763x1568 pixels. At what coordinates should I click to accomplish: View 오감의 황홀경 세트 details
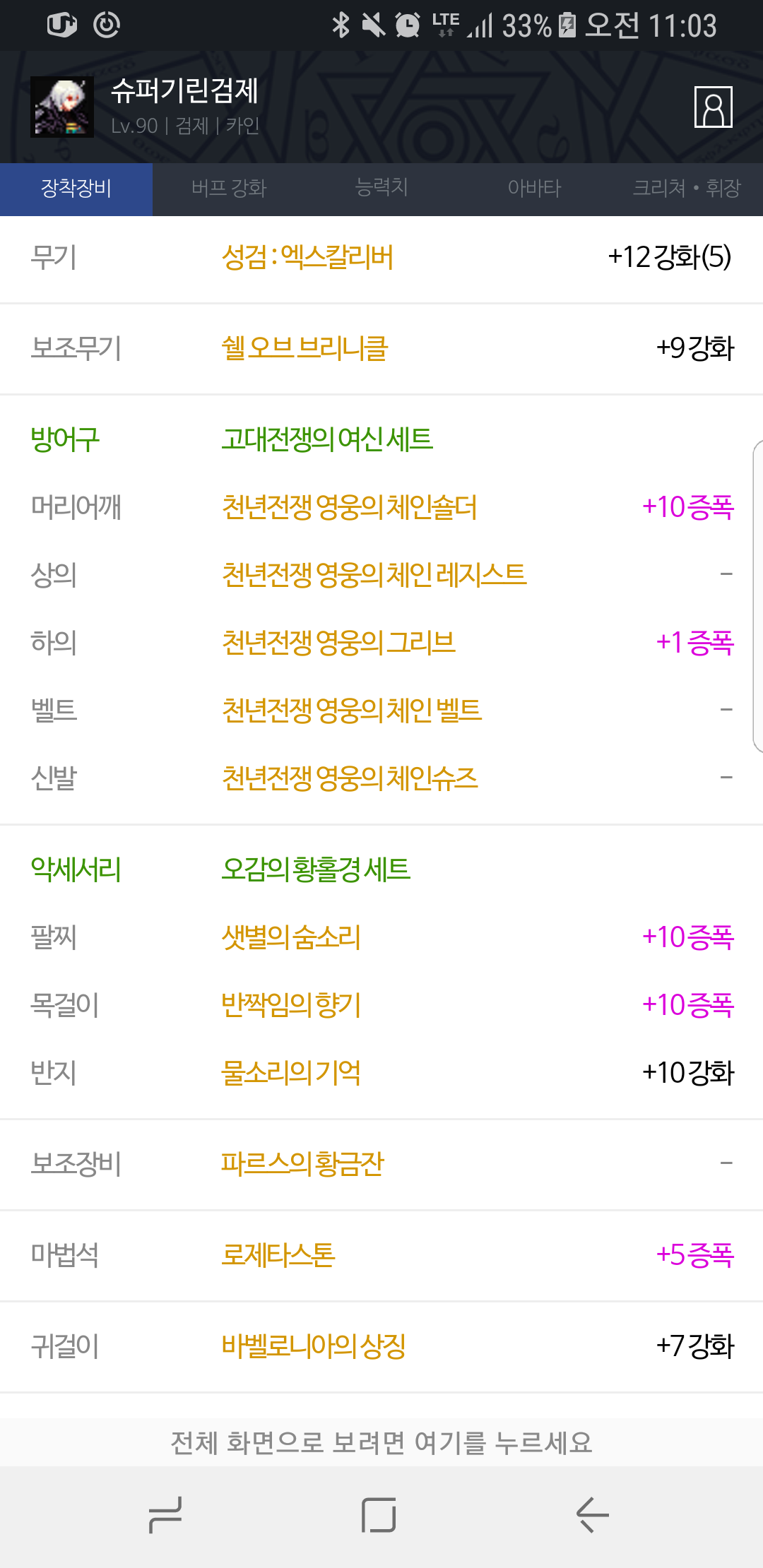tap(316, 869)
